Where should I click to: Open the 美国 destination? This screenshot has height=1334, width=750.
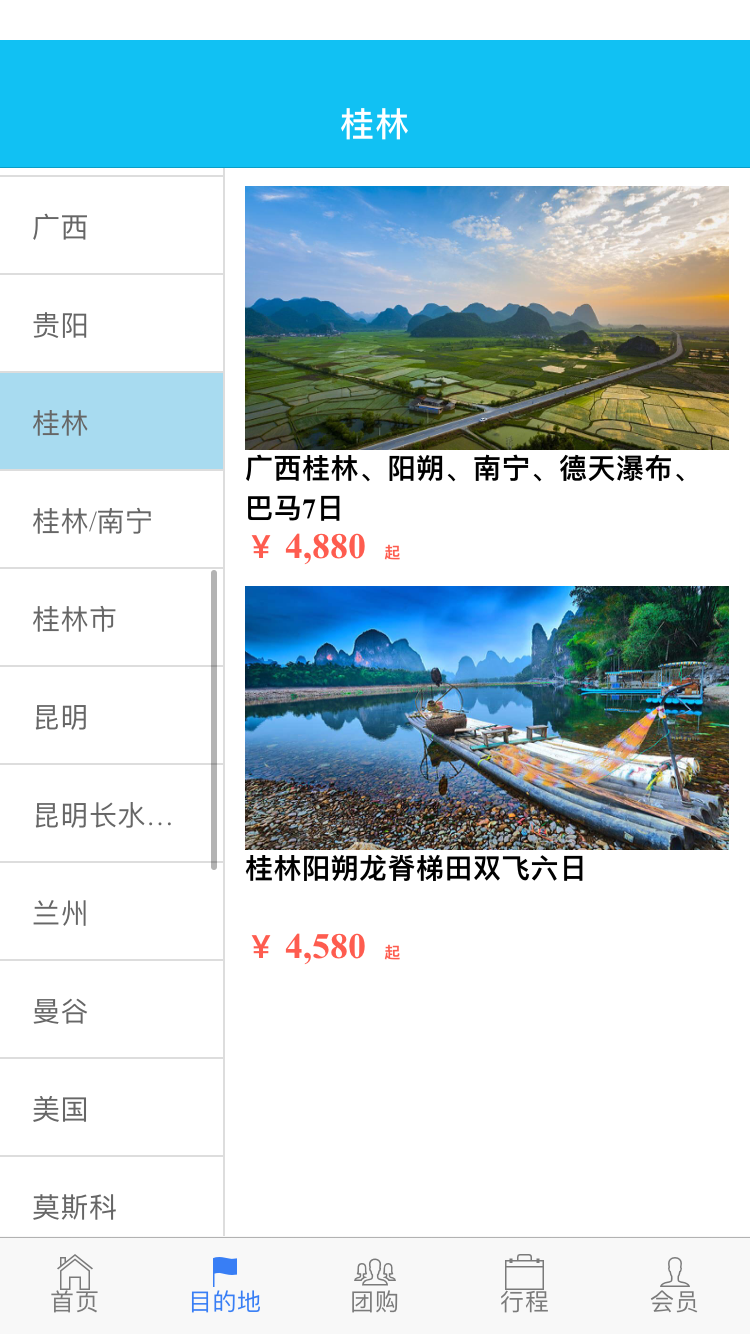coord(110,1109)
